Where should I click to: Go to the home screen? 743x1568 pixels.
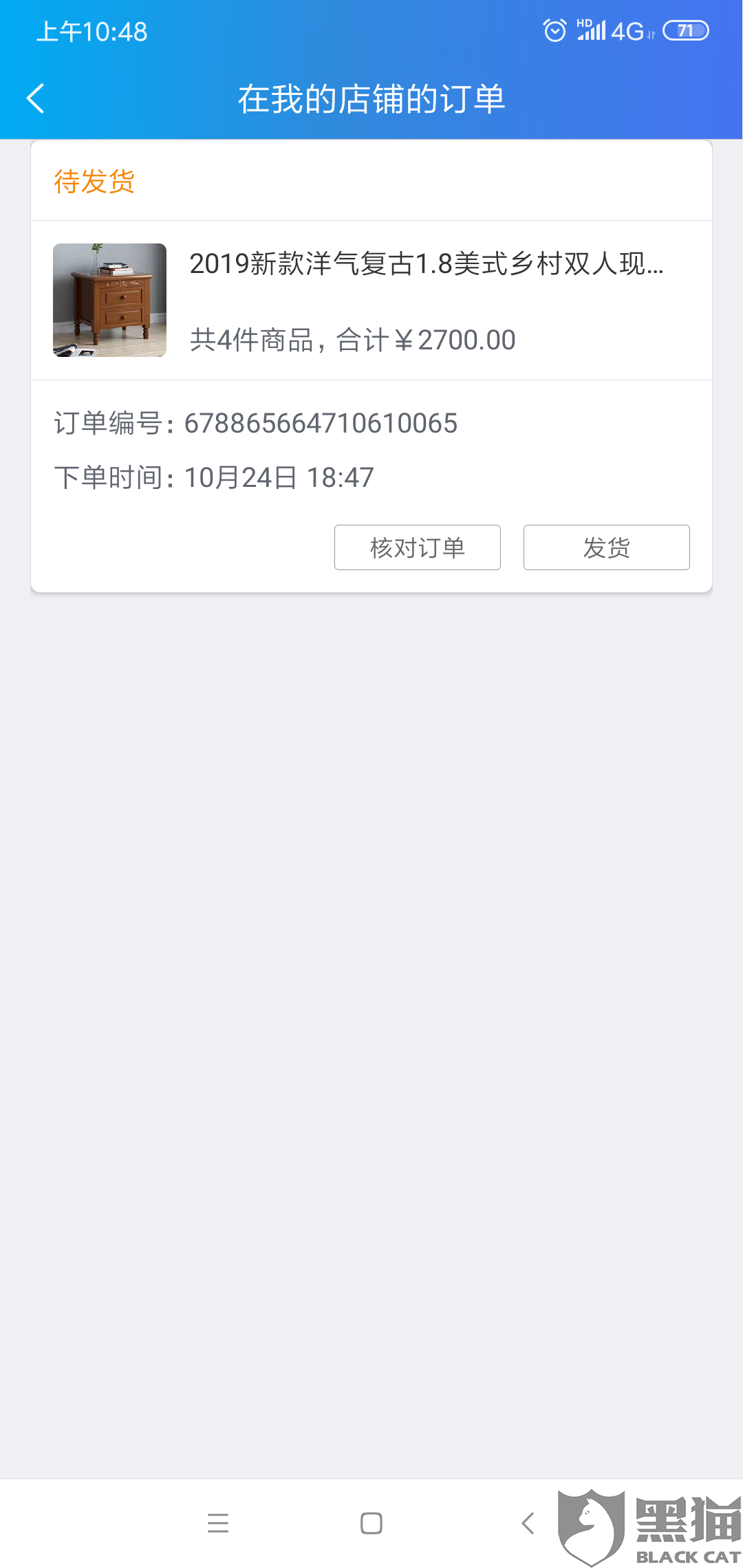click(371, 1523)
